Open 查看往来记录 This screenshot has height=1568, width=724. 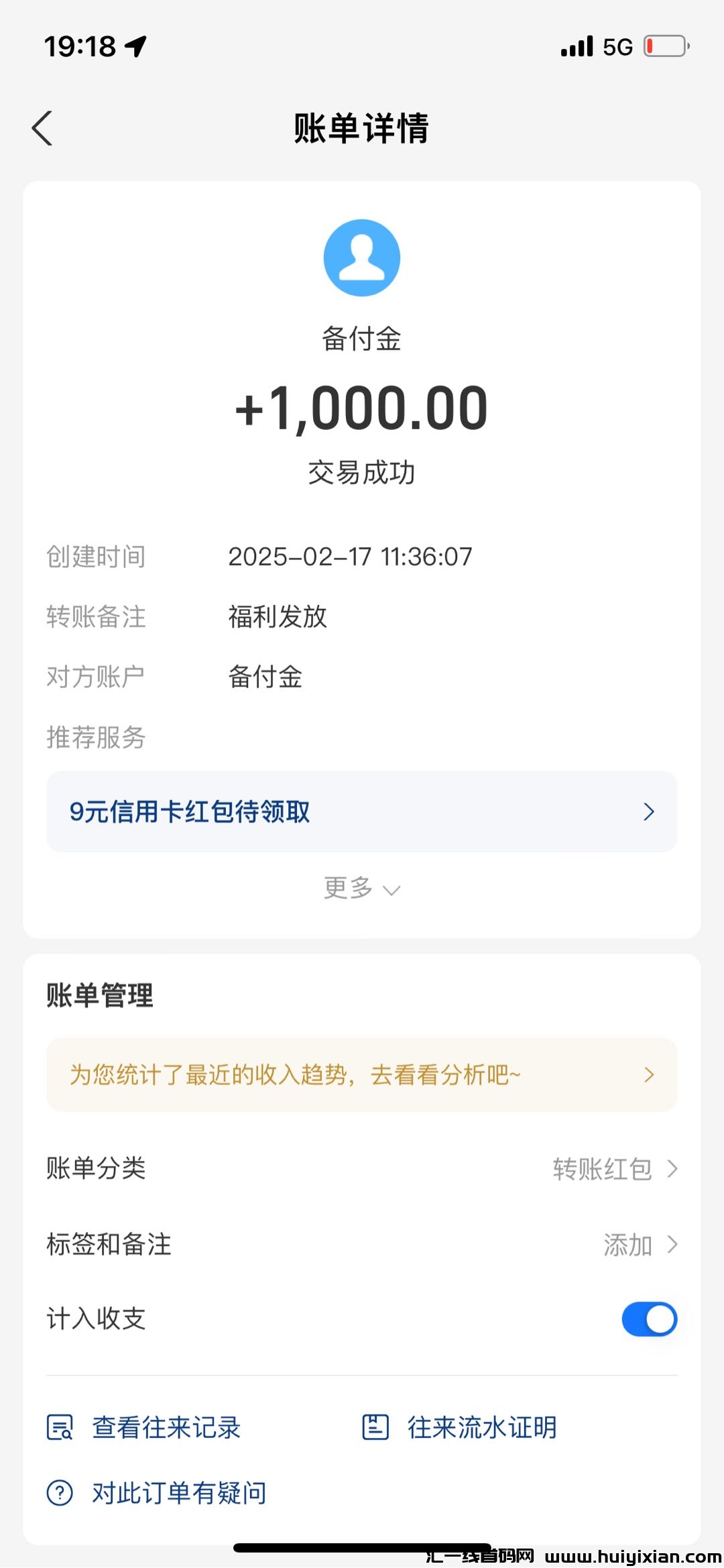(x=144, y=1427)
